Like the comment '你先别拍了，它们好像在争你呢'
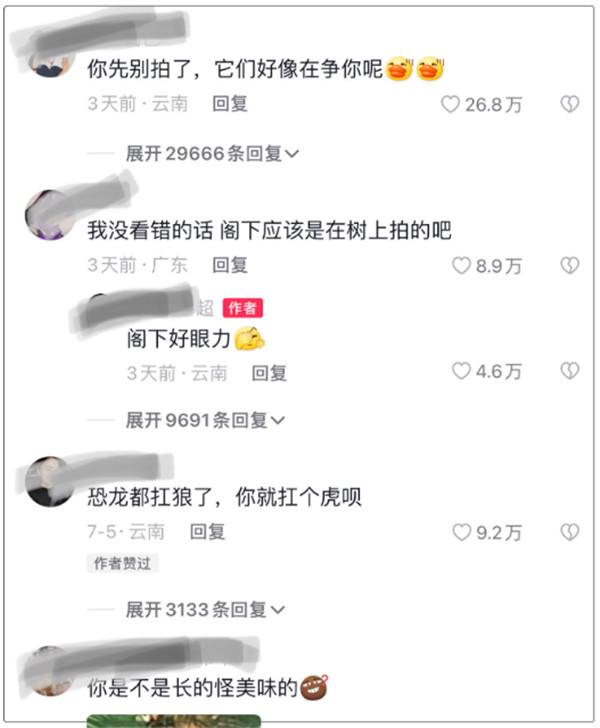The width and height of the screenshot is (600, 728). point(452,104)
